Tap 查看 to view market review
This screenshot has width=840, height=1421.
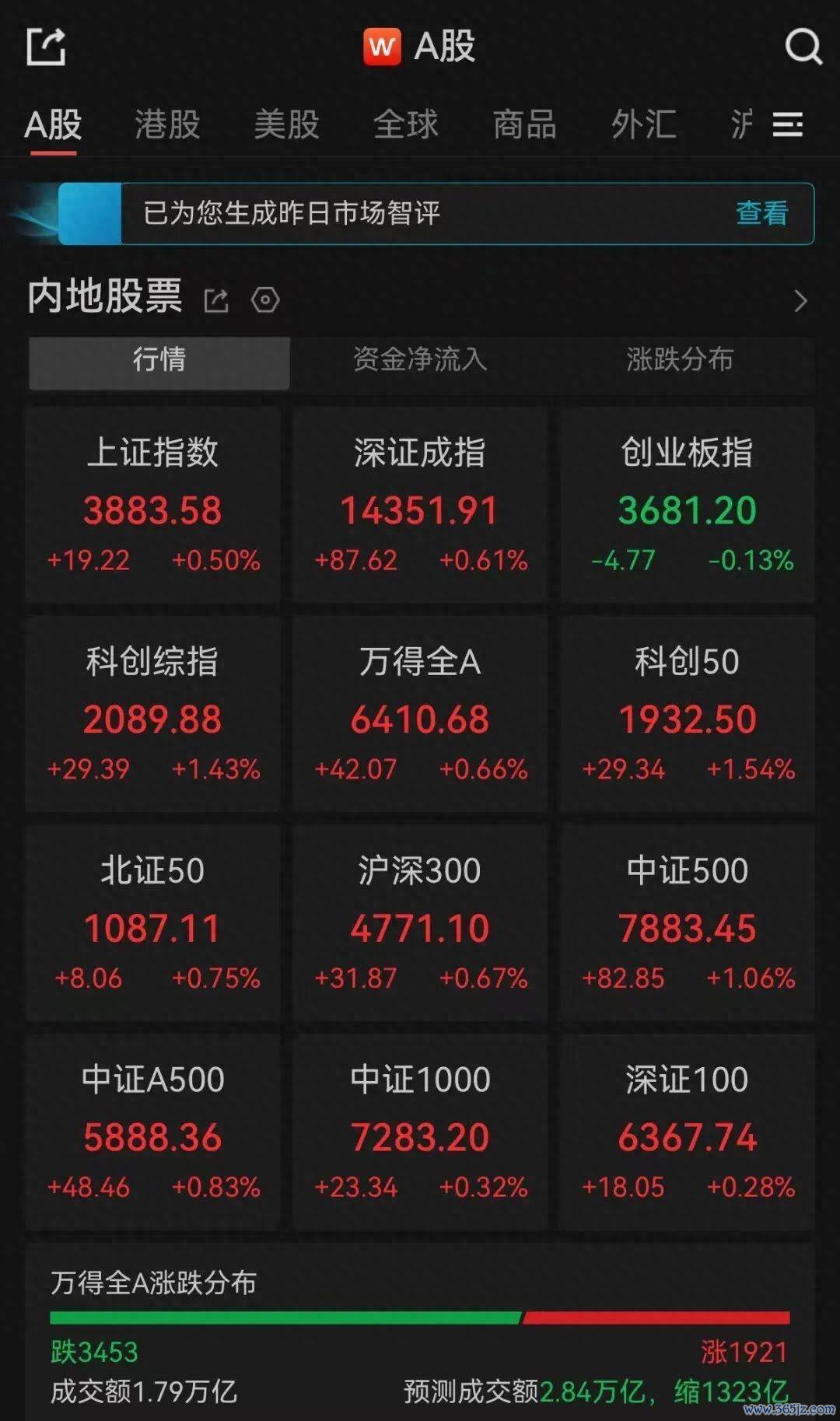[x=762, y=213]
